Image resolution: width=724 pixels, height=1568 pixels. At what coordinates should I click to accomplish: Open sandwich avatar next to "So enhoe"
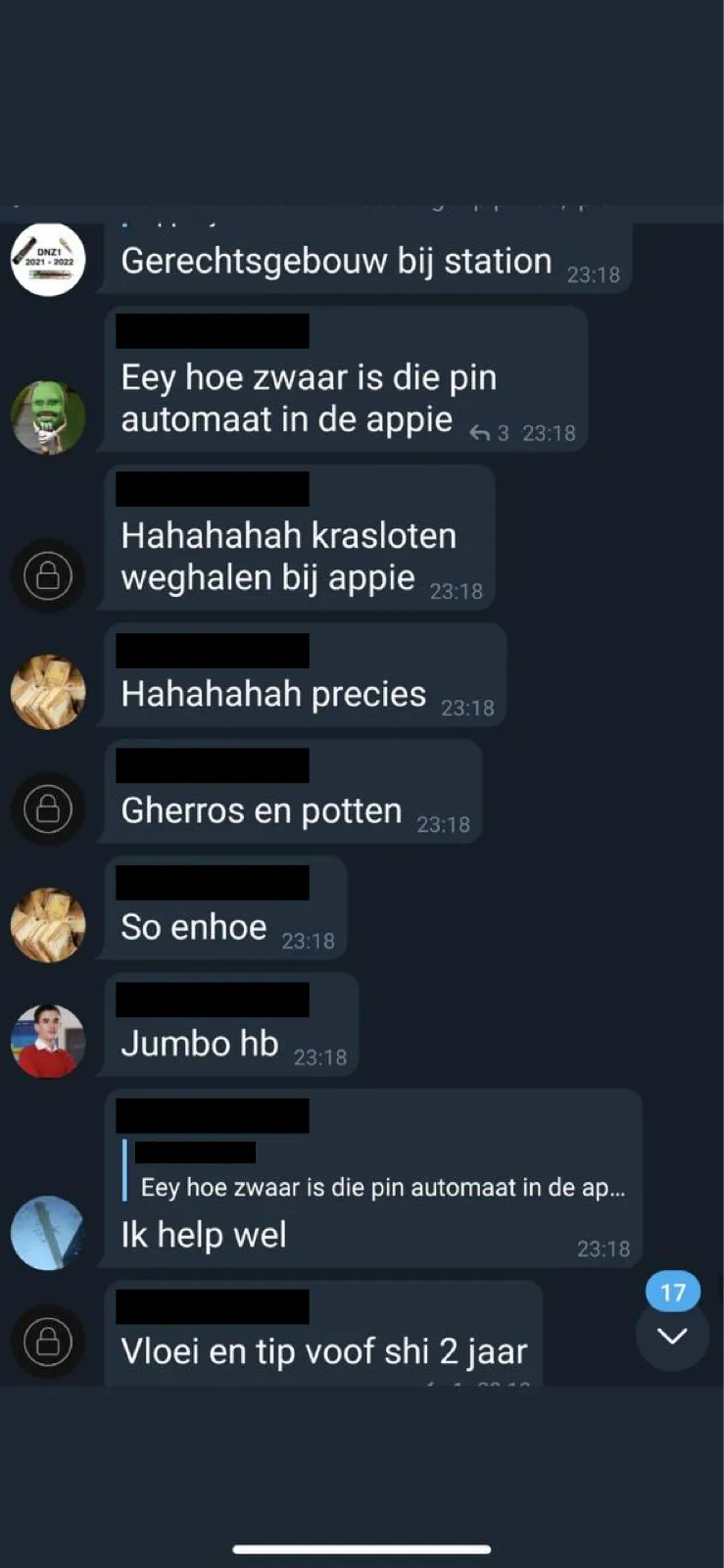pyautogui.click(x=48, y=925)
